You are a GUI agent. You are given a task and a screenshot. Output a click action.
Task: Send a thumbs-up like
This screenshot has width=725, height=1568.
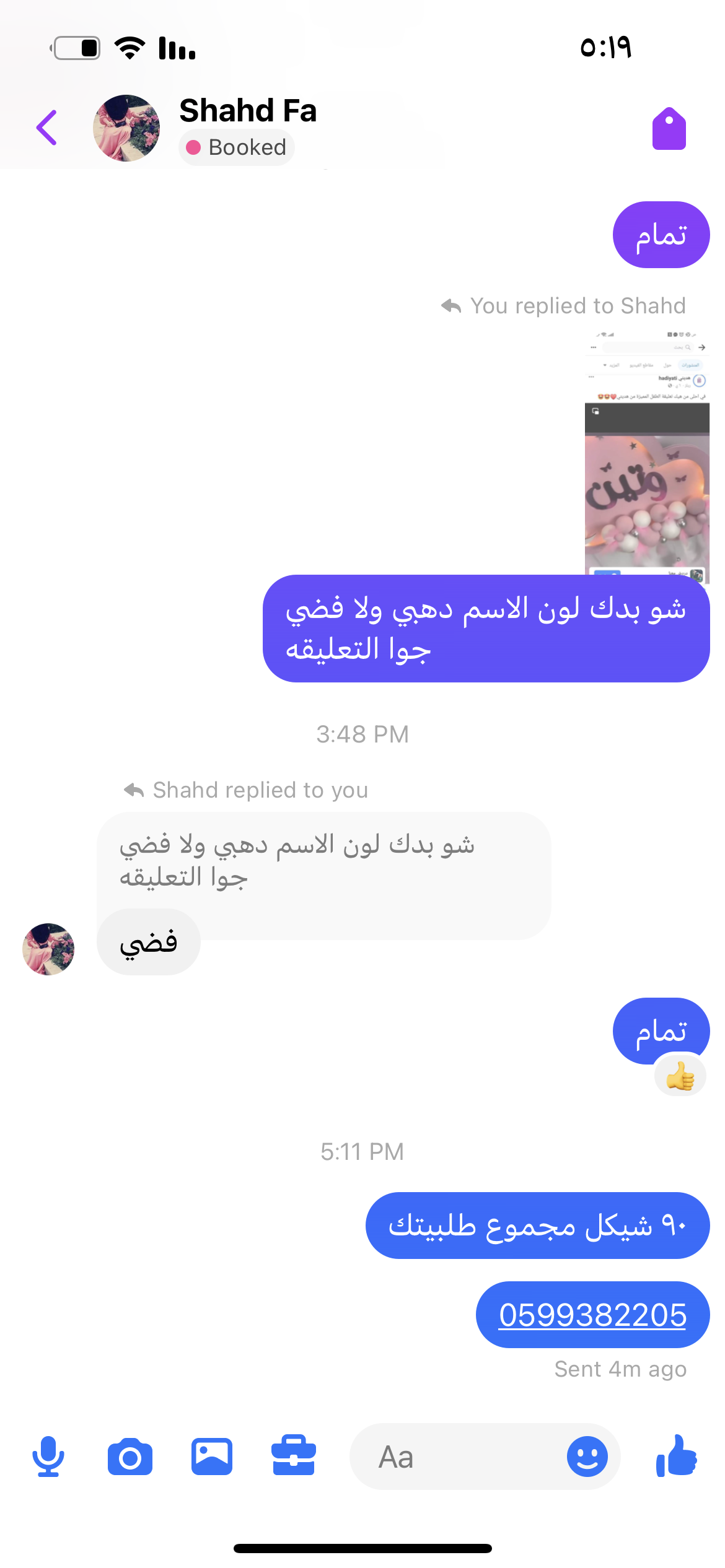[x=677, y=1457]
